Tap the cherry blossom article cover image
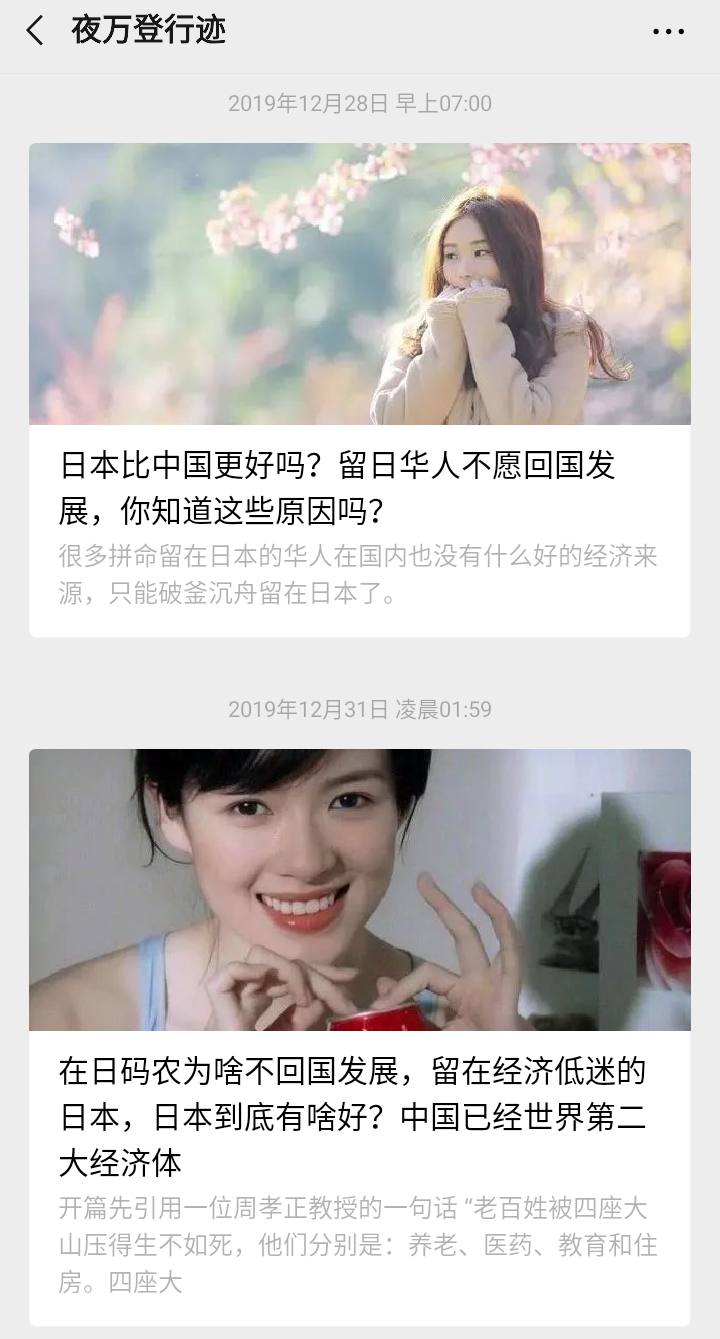The height and width of the screenshot is (1339, 720). pos(360,285)
